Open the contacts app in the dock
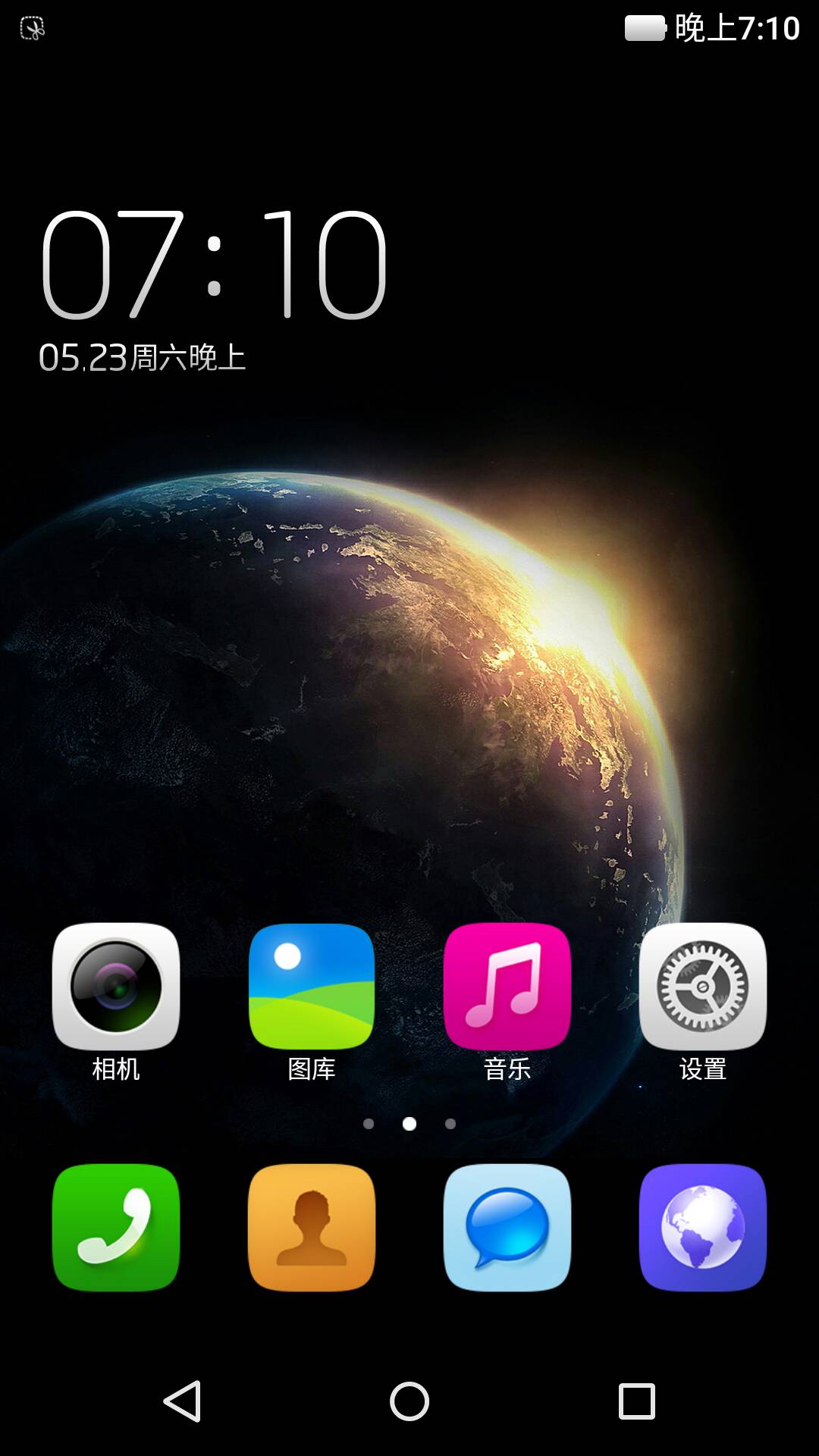 (x=312, y=1227)
